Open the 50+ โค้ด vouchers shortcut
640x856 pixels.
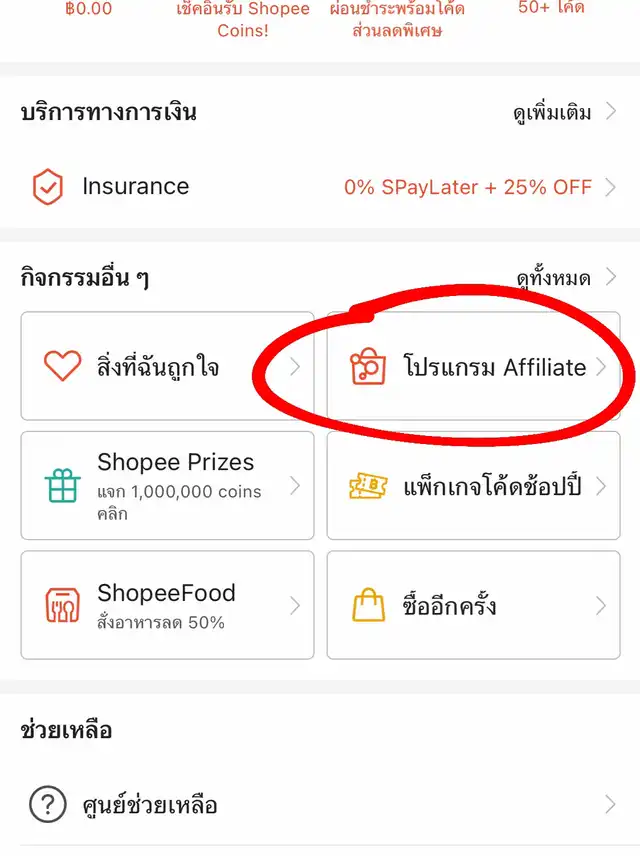pyautogui.click(x=551, y=9)
